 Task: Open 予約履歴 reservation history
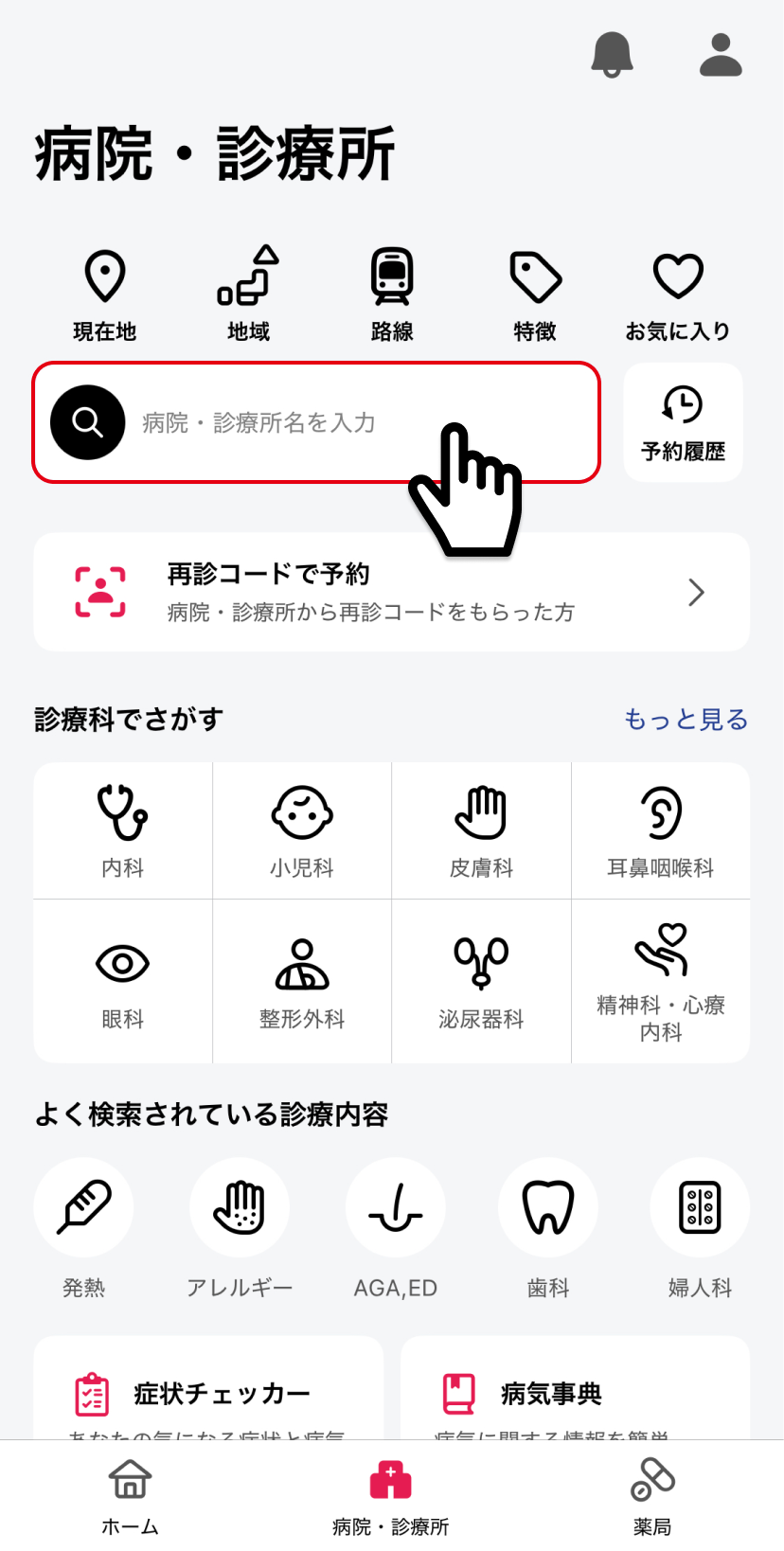(683, 422)
